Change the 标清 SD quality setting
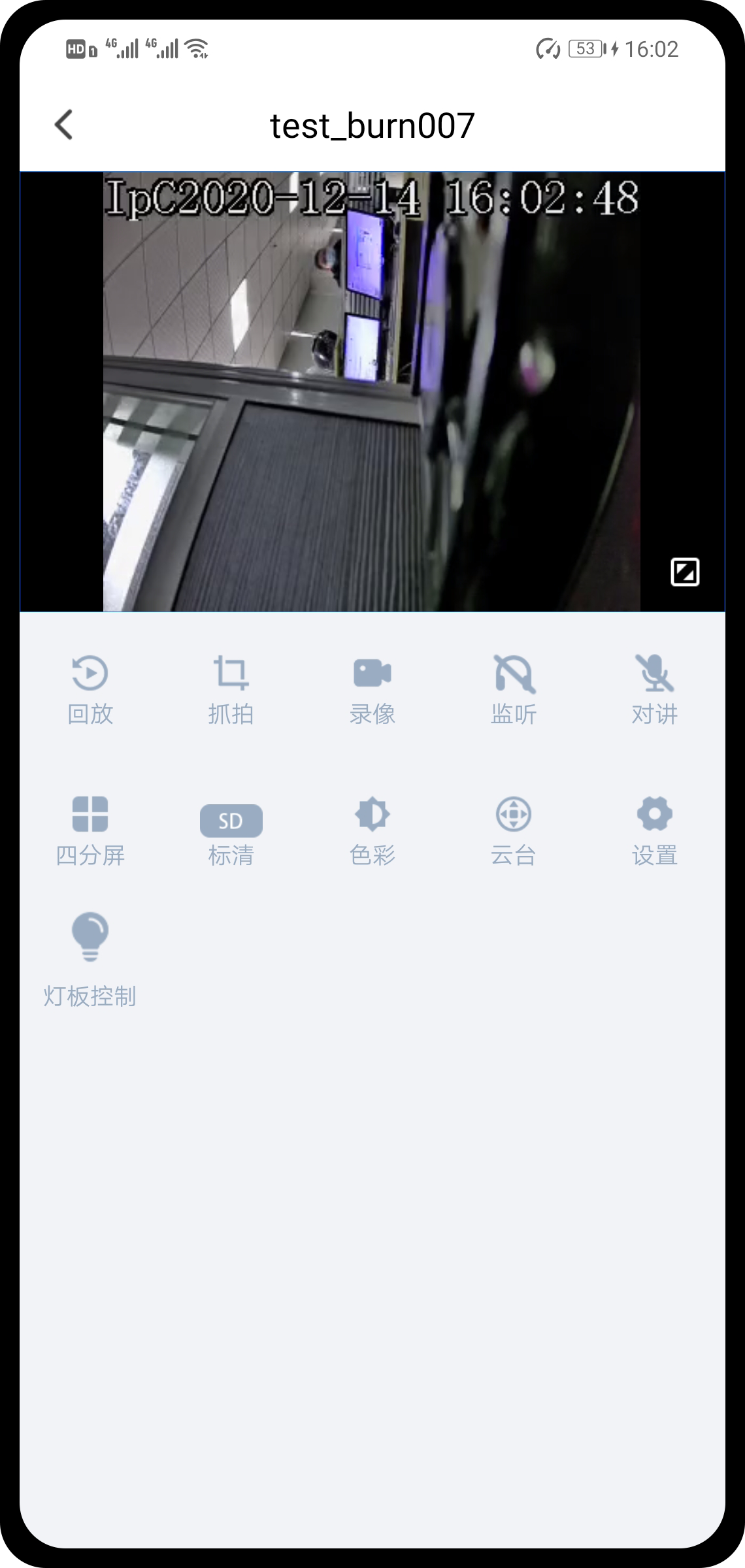 pos(231,830)
